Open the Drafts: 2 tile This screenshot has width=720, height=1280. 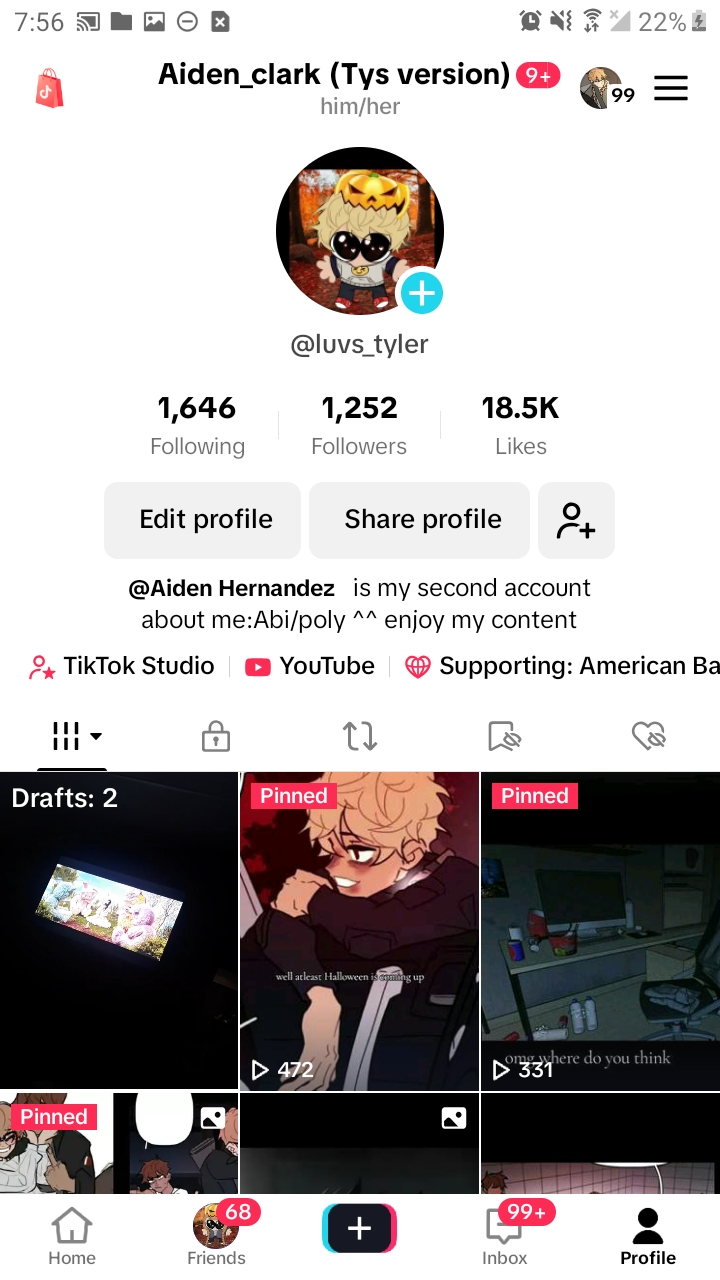coord(119,930)
